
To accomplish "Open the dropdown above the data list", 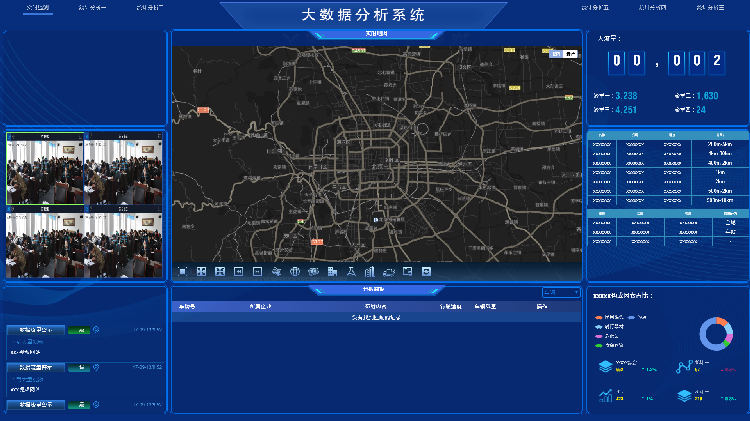I will click(560, 292).
